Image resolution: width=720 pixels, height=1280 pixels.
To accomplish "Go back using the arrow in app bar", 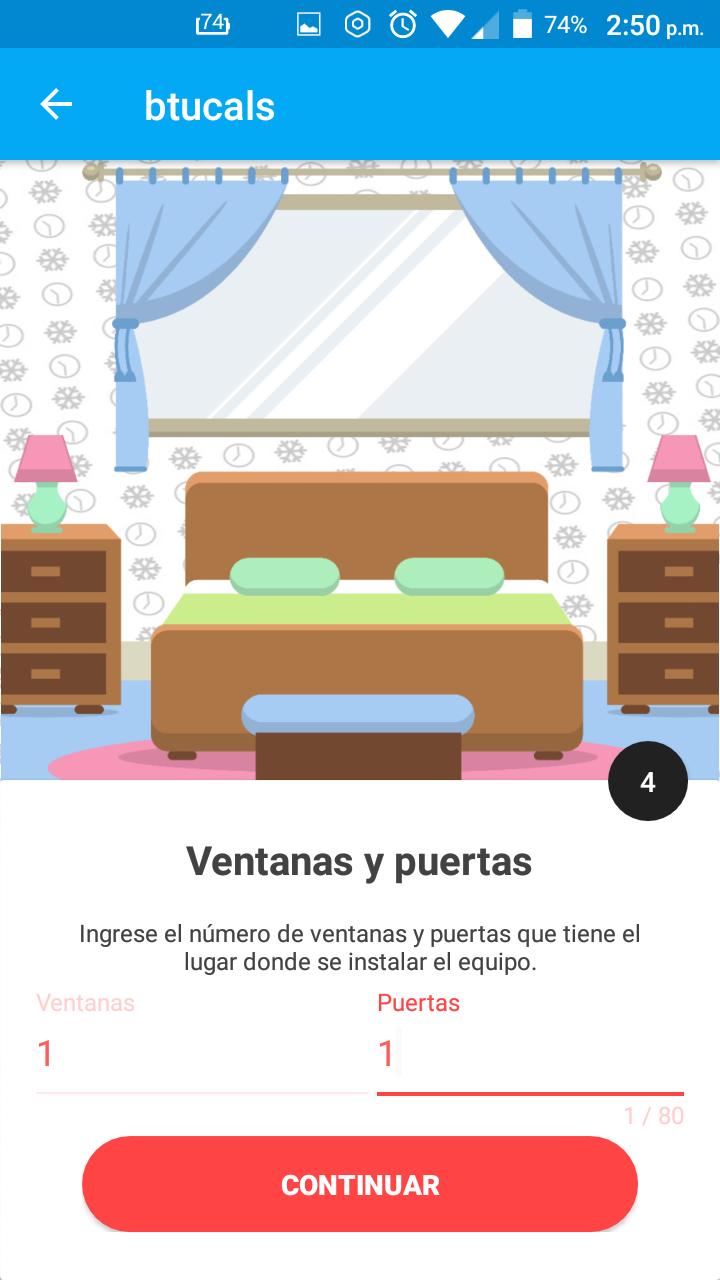I will click(56, 105).
